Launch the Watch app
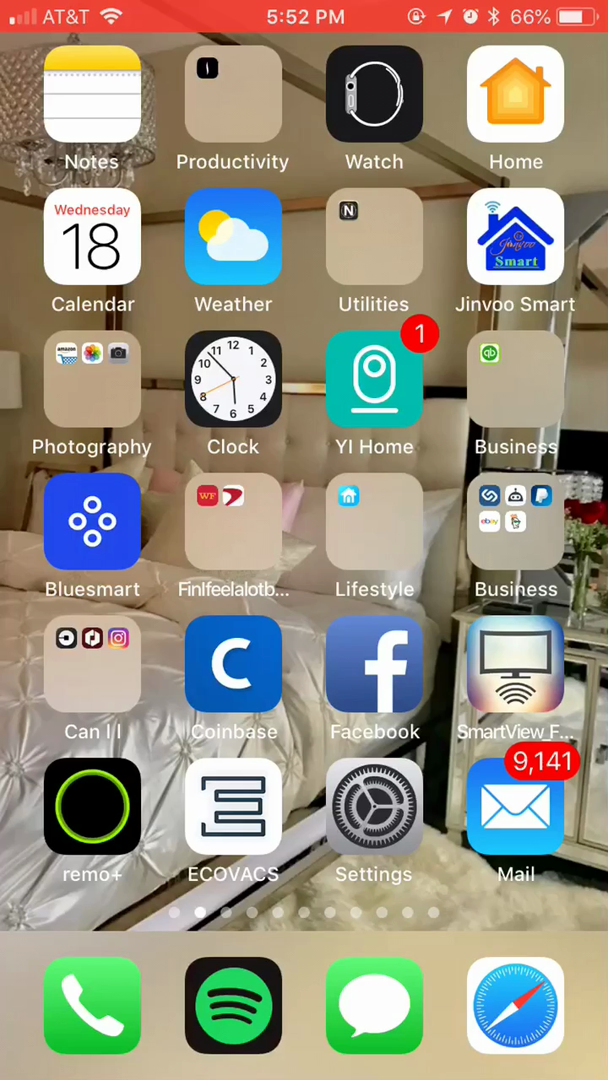The width and height of the screenshot is (608, 1080). [x=374, y=94]
